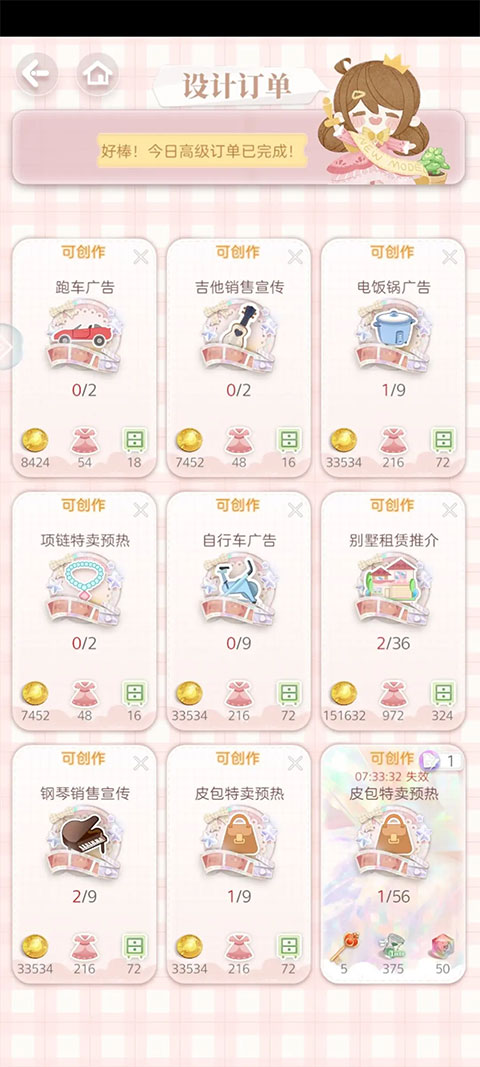Open the 别墅租赁推介 order card
Screen dimensions: 480x1067
click(x=393, y=610)
